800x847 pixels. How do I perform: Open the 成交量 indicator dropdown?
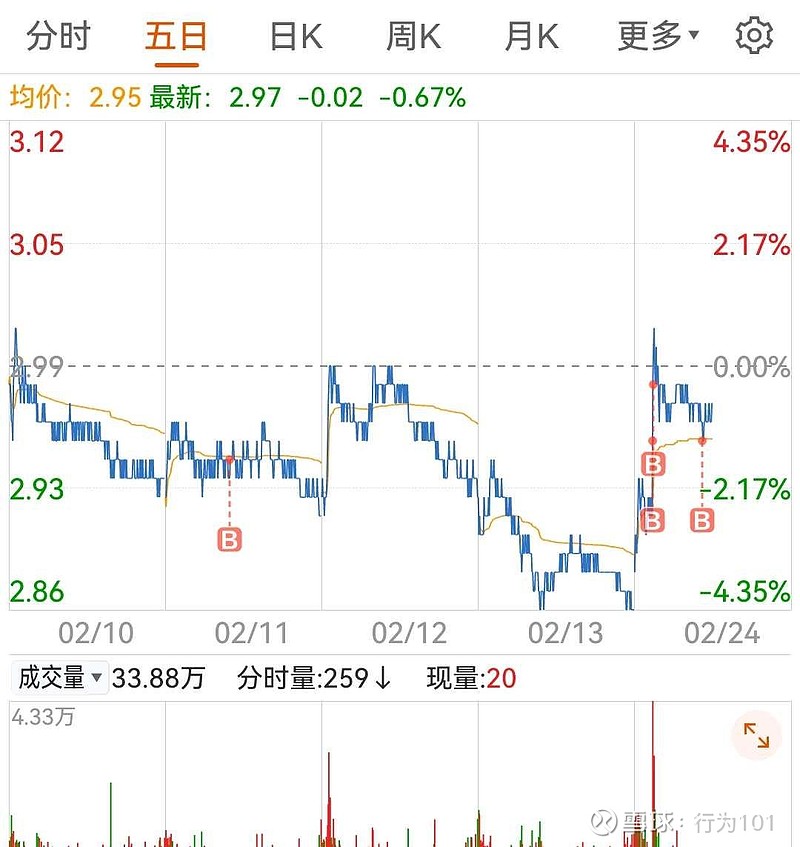coord(59,677)
